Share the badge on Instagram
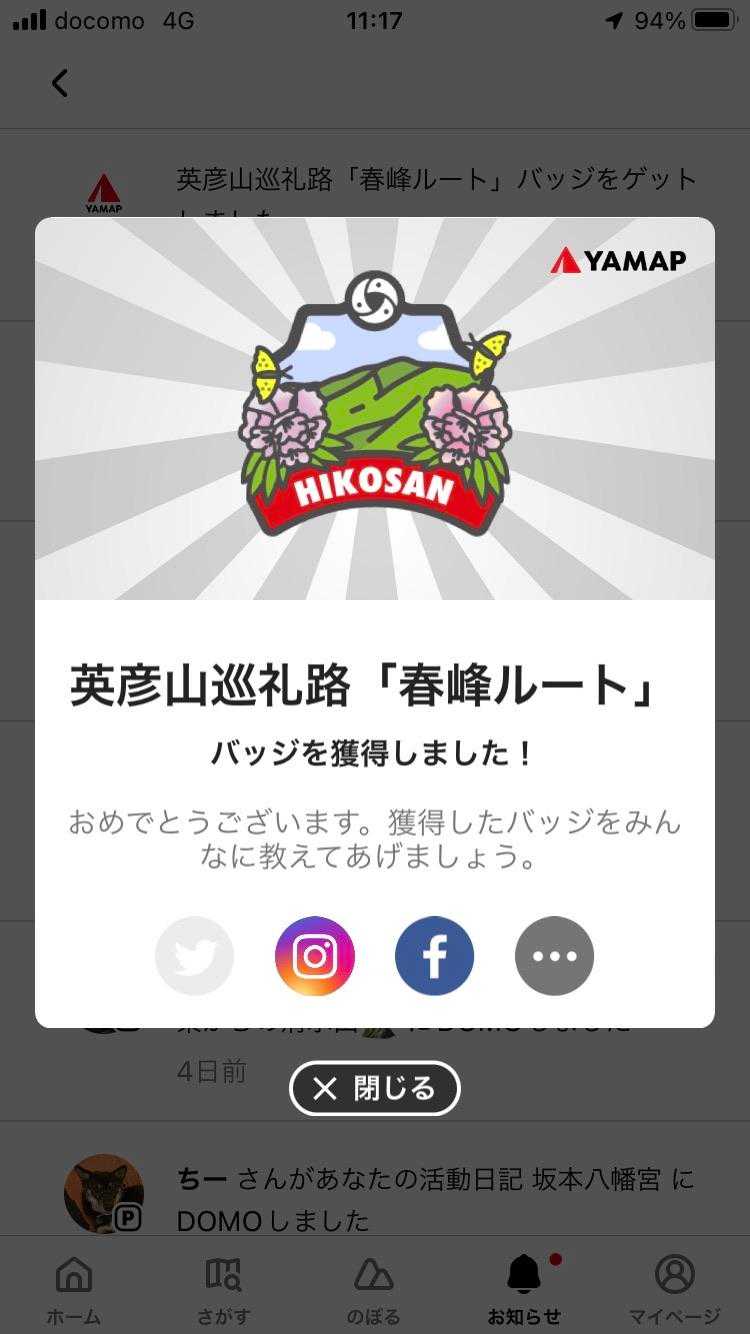The width and height of the screenshot is (750, 1334). pyautogui.click(x=315, y=956)
